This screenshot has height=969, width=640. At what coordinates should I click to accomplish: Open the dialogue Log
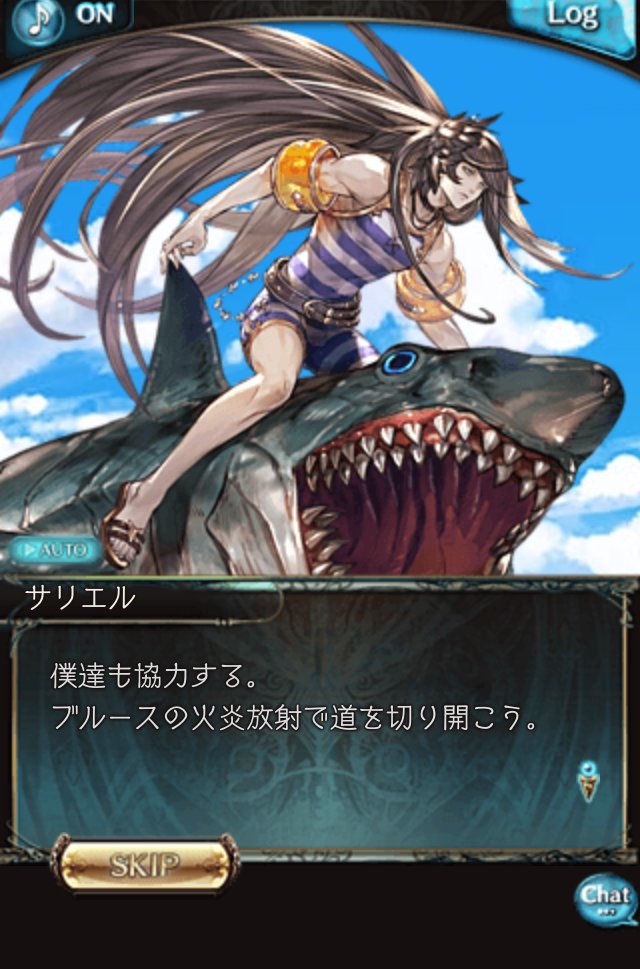coord(572,16)
